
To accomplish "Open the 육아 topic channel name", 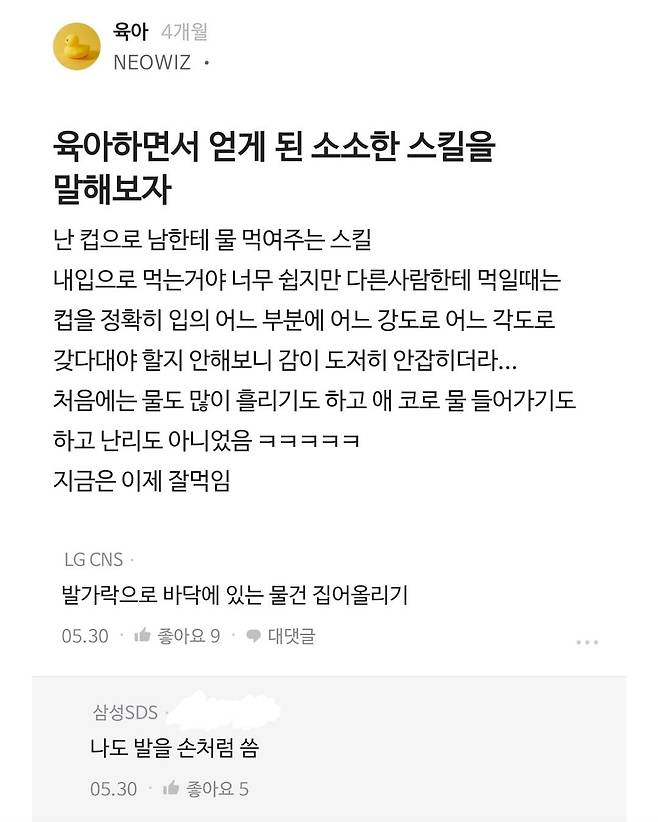I will (131, 32).
